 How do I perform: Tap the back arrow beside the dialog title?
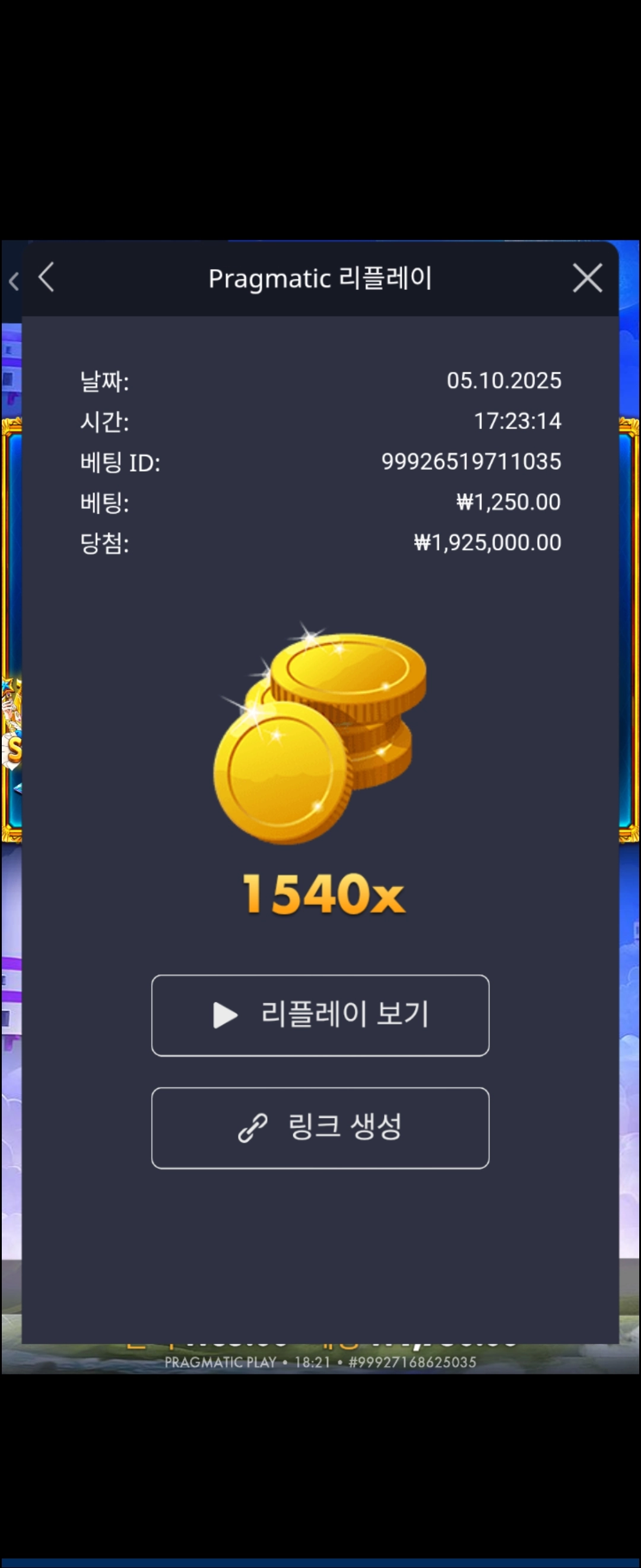47,277
